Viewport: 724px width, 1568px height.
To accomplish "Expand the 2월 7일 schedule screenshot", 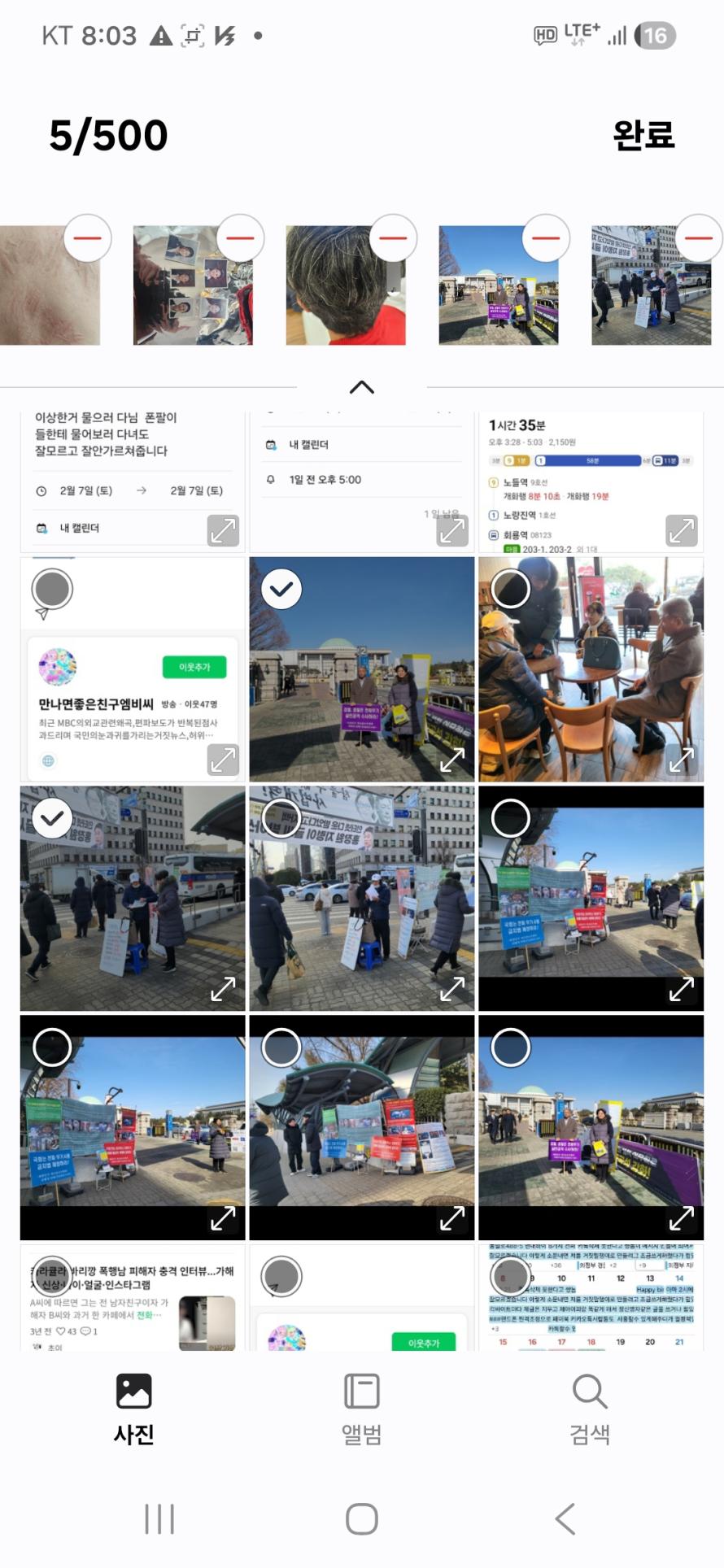I will (223, 530).
